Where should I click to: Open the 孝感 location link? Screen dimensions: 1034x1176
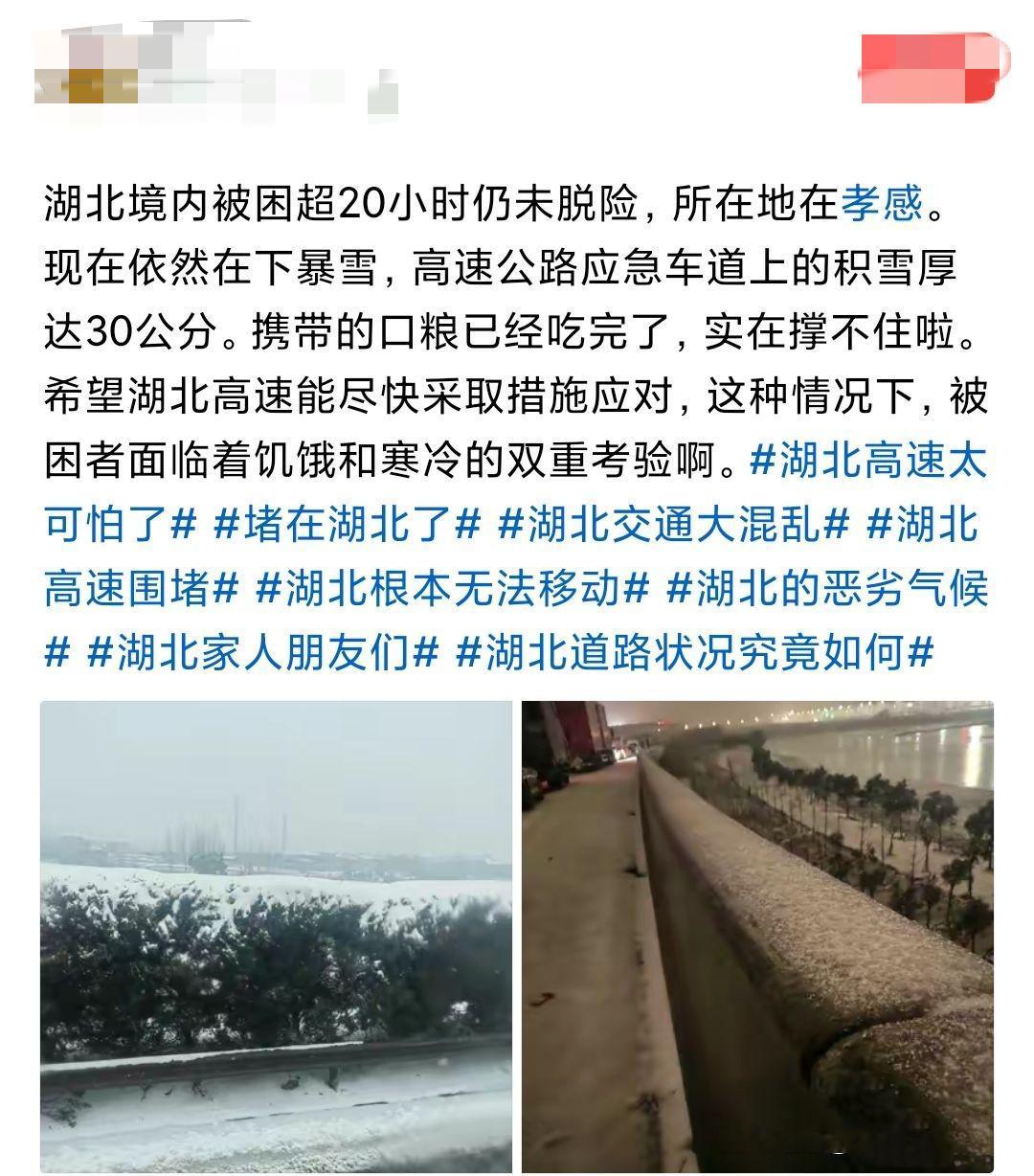pos(881,204)
